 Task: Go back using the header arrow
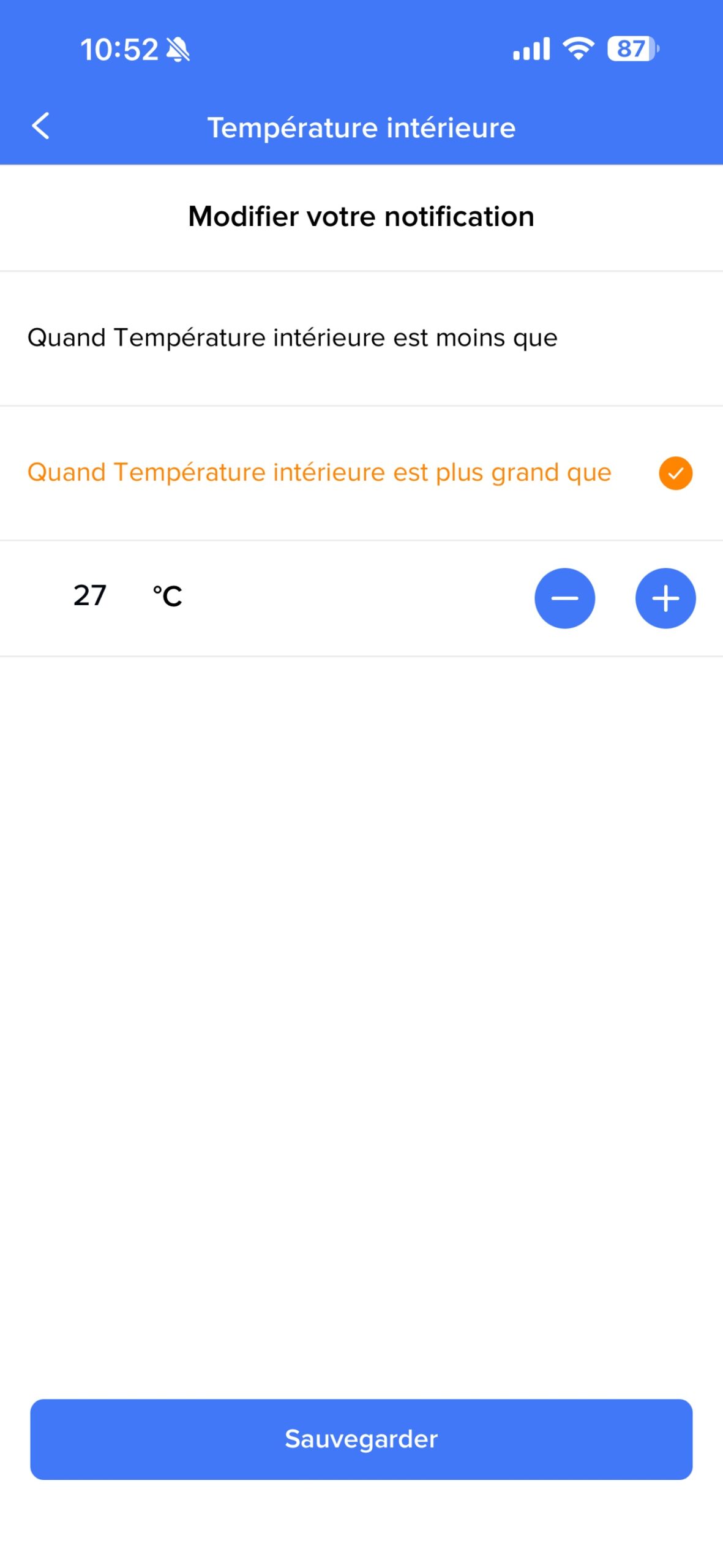click(40, 126)
